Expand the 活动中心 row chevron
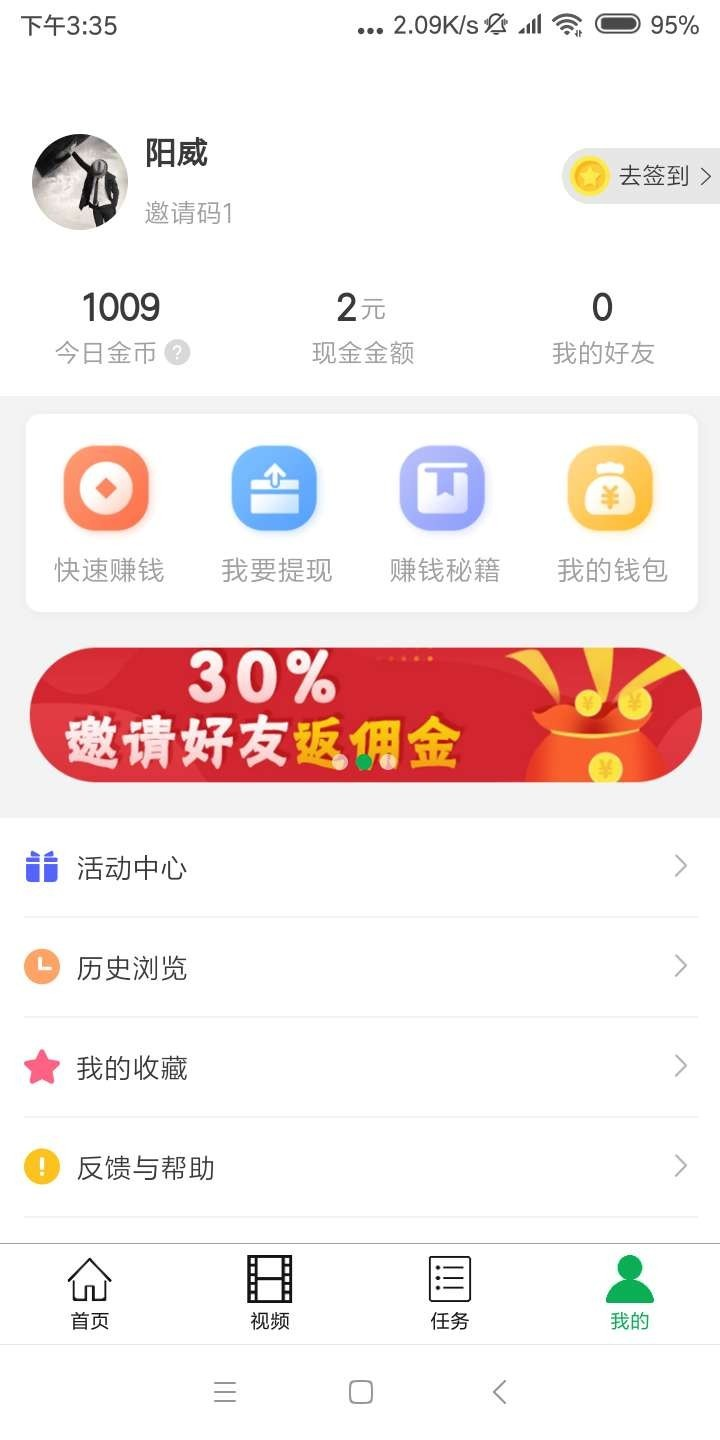This screenshot has height=1440, width=720. pos(681,865)
